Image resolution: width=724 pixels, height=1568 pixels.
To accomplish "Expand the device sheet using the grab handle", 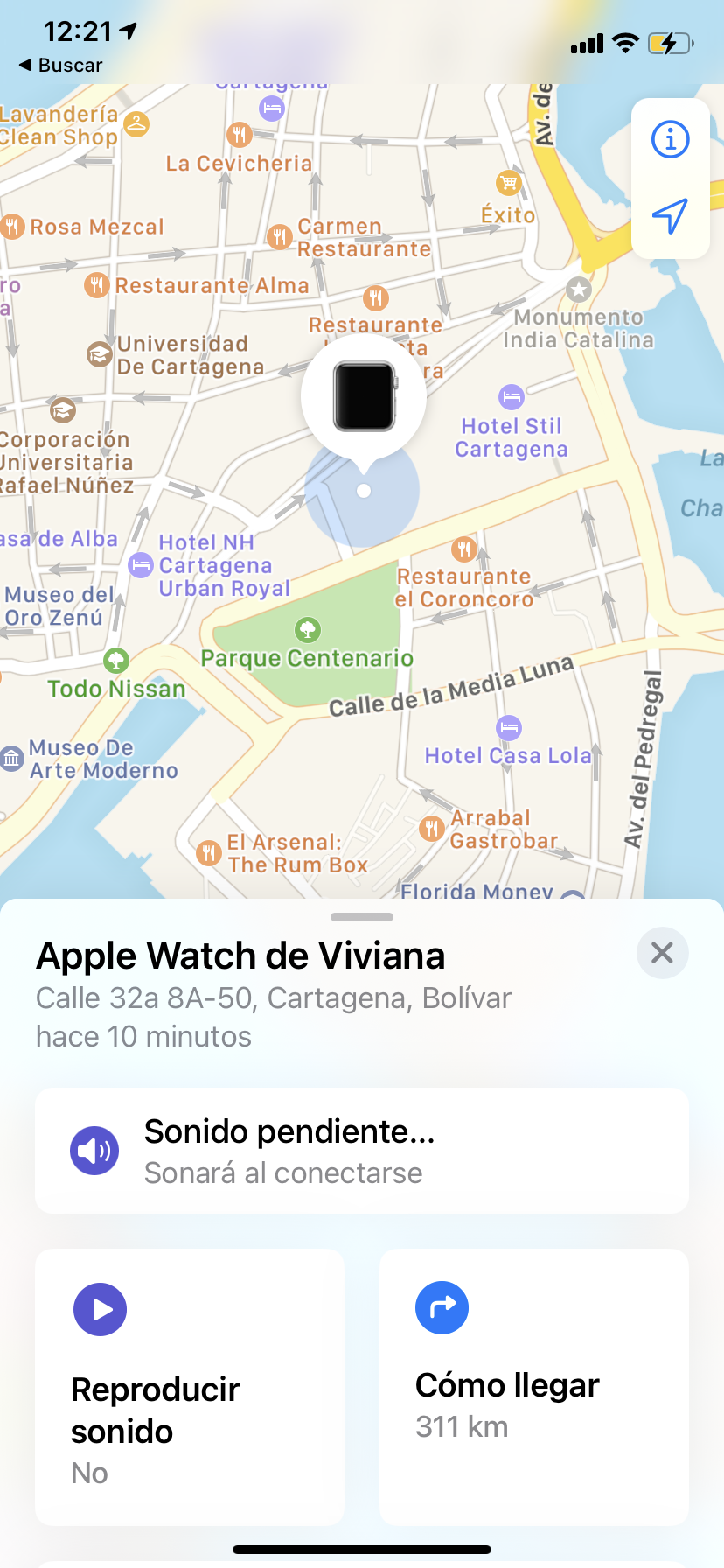I will 362,917.
